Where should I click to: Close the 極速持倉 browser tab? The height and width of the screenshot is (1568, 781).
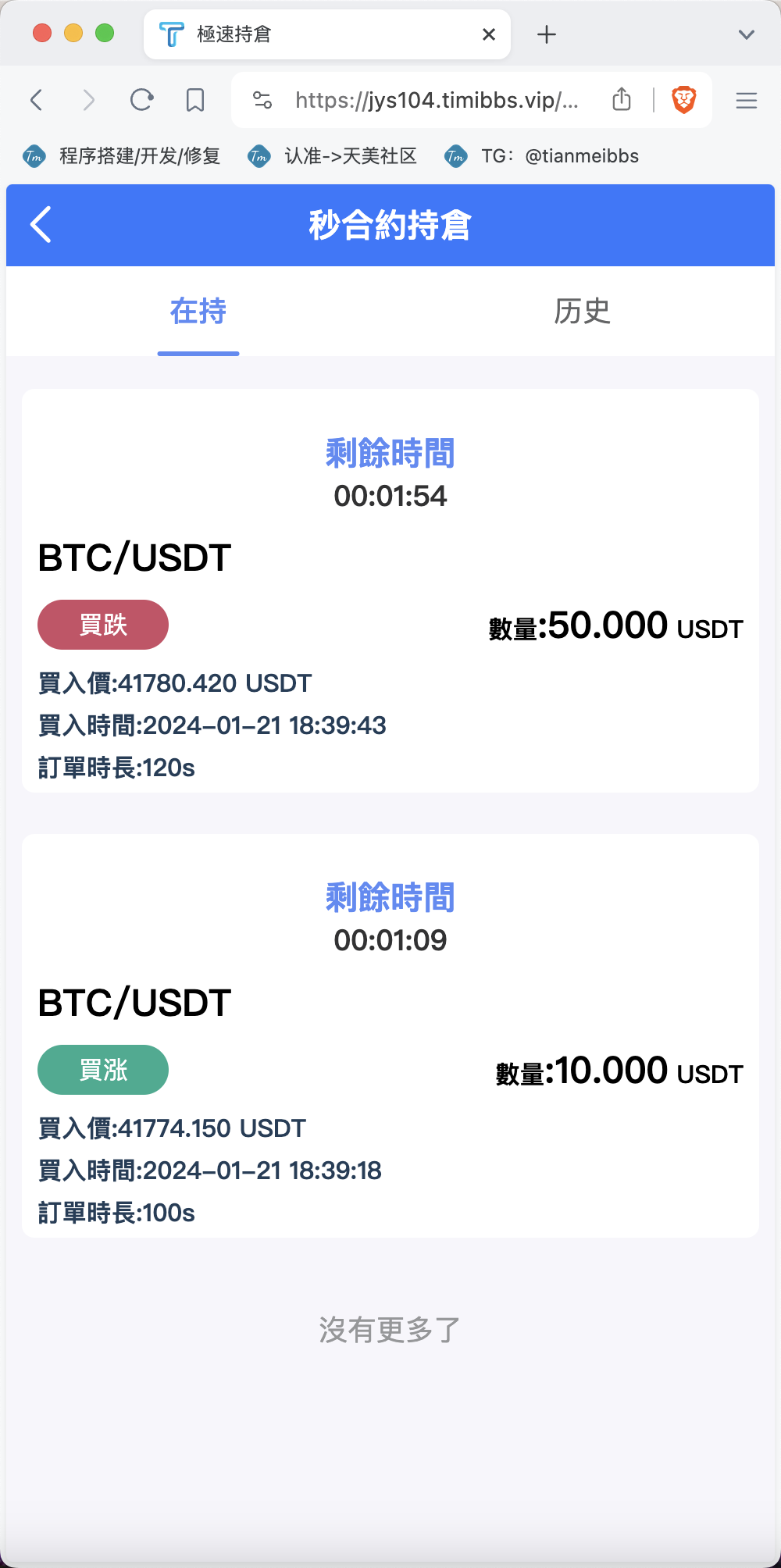pos(489,34)
